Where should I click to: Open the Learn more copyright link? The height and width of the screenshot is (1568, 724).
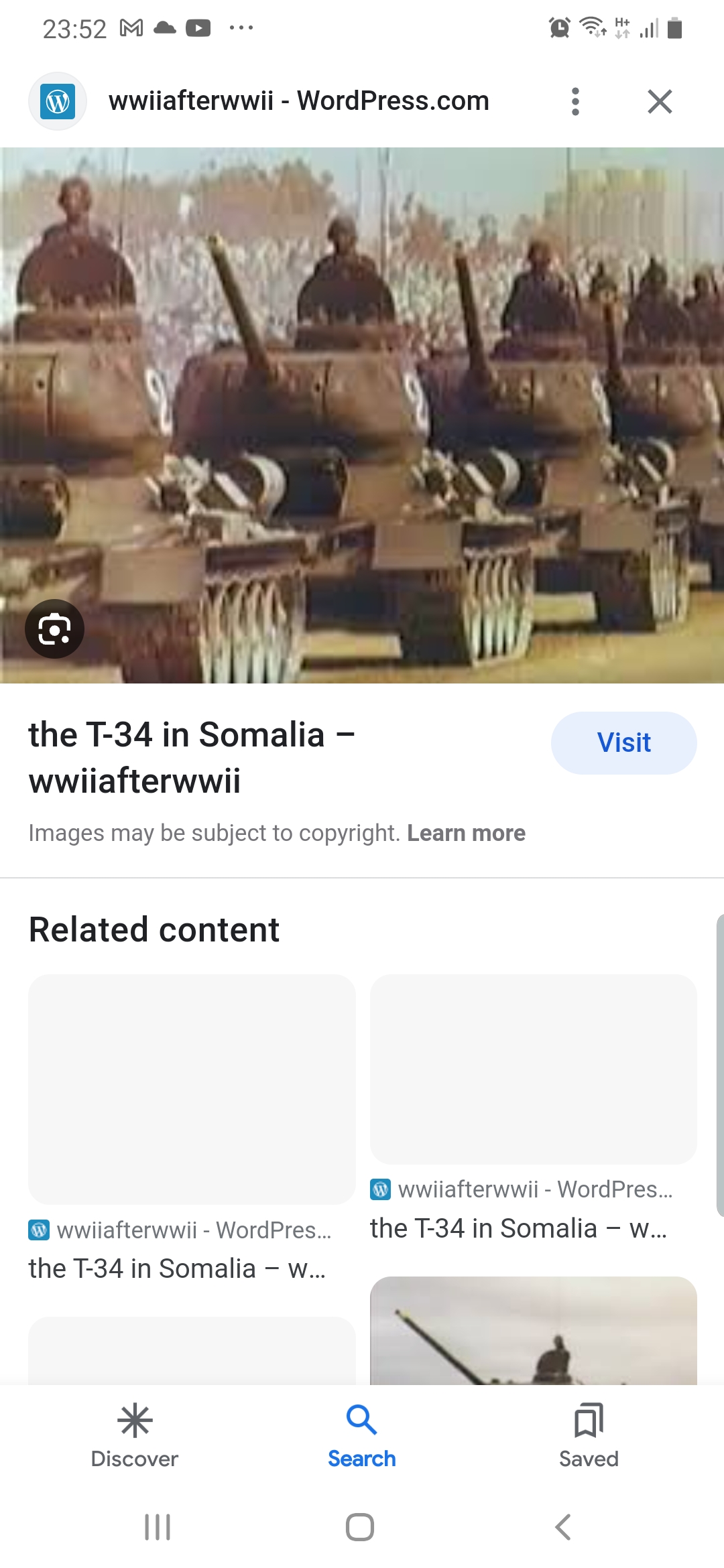466,833
